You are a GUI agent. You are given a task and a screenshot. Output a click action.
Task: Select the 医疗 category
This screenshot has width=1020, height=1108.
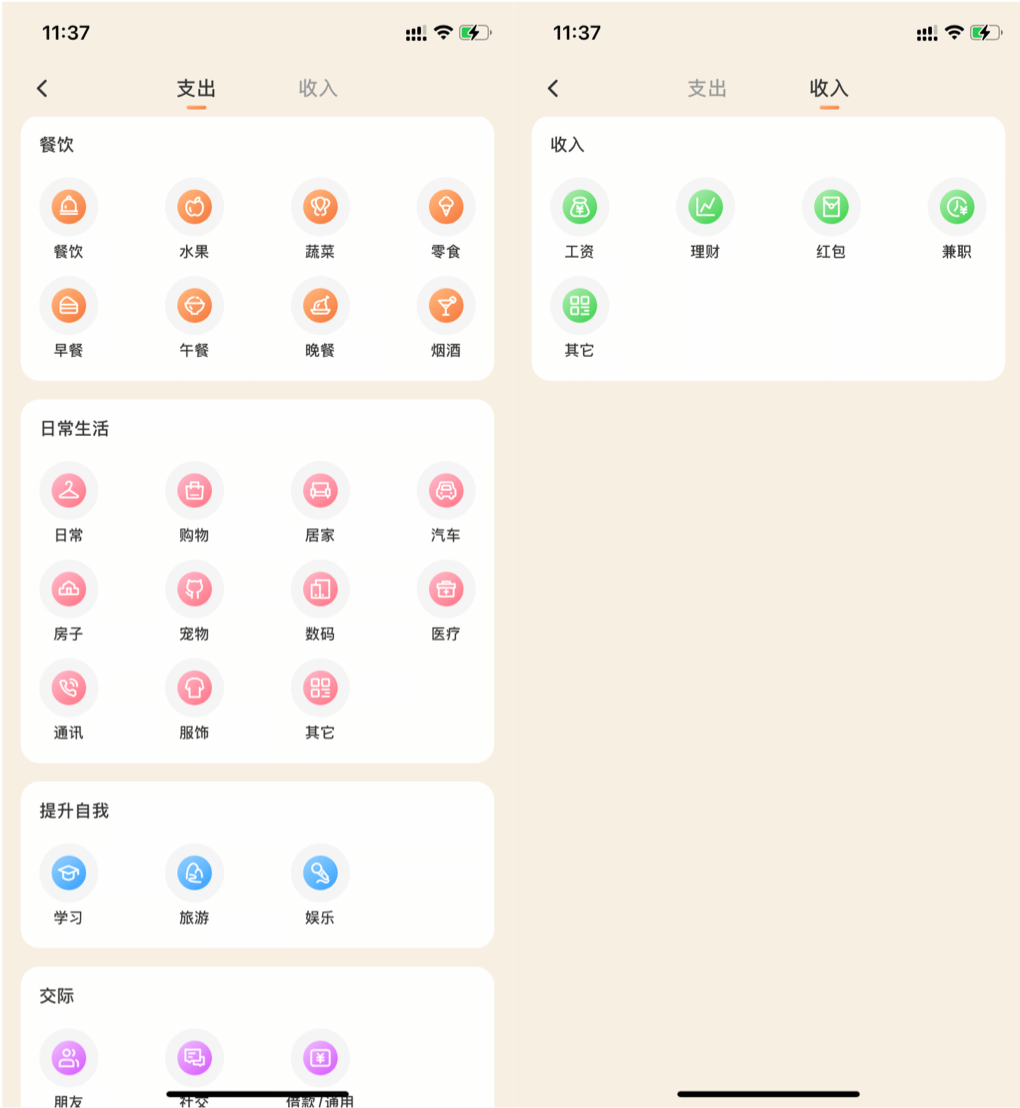pyautogui.click(x=446, y=590)
